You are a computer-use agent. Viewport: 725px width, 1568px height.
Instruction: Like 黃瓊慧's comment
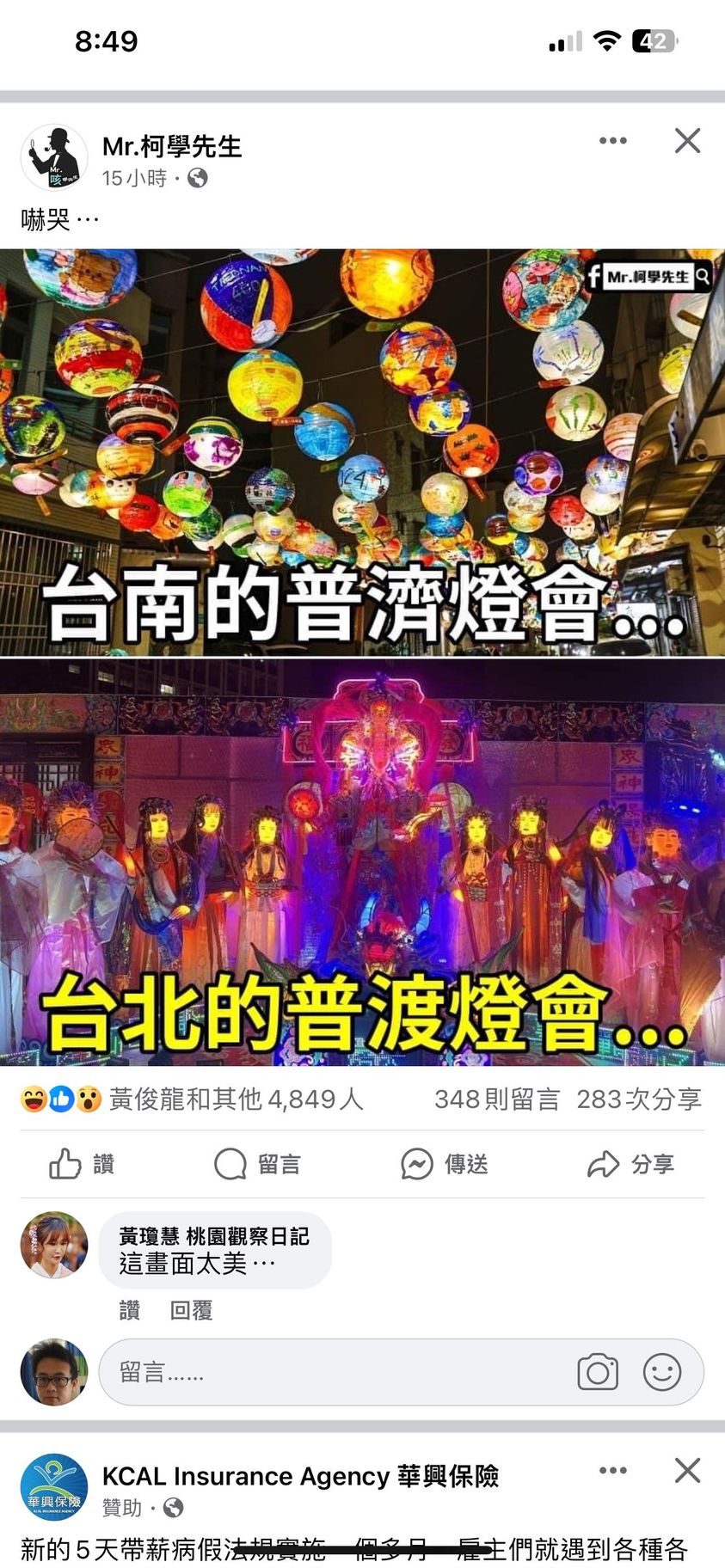coord(130,1310)
